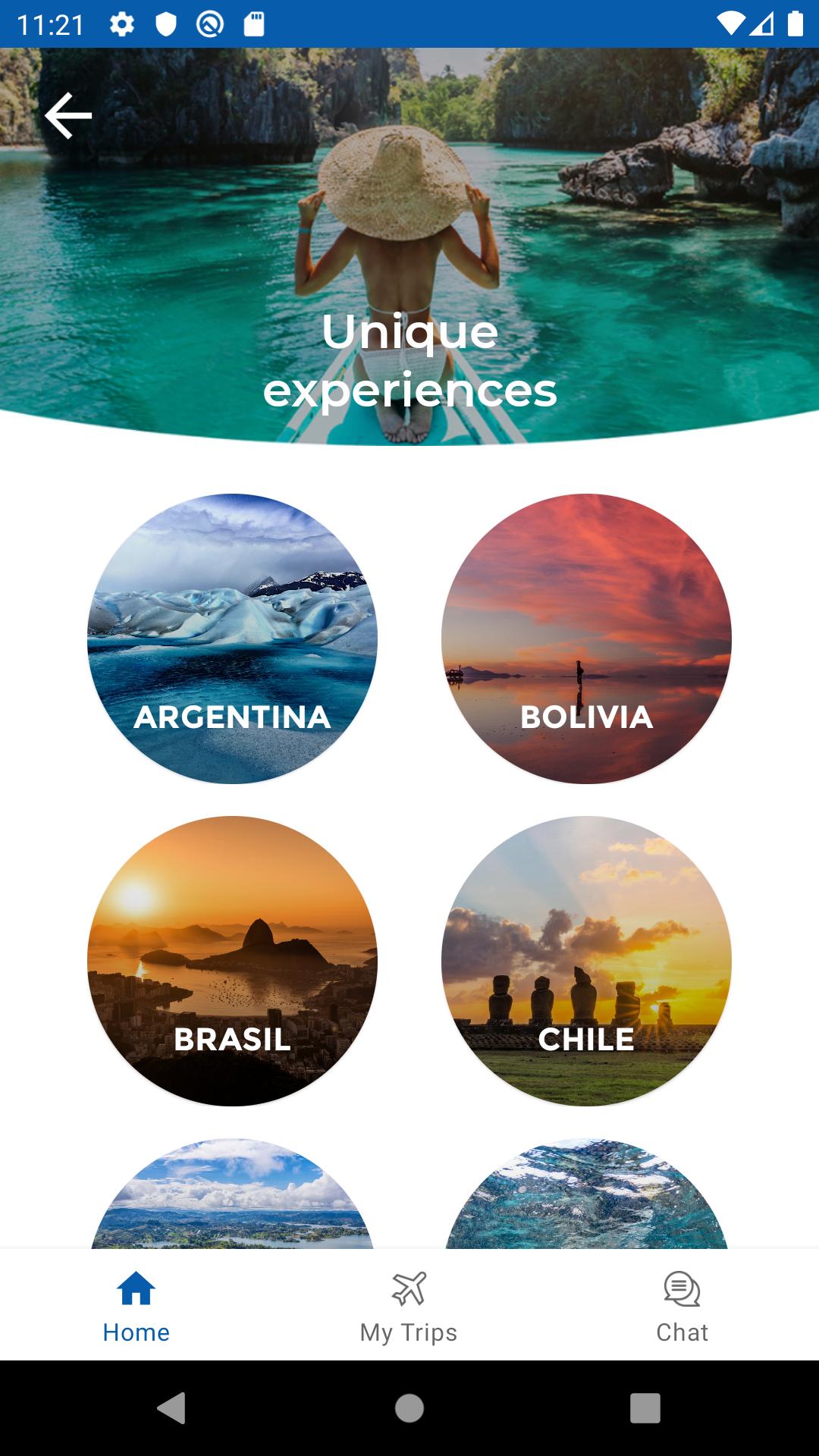Go to the My Trips tab
819x1456 pixels.
(409, 1306)
